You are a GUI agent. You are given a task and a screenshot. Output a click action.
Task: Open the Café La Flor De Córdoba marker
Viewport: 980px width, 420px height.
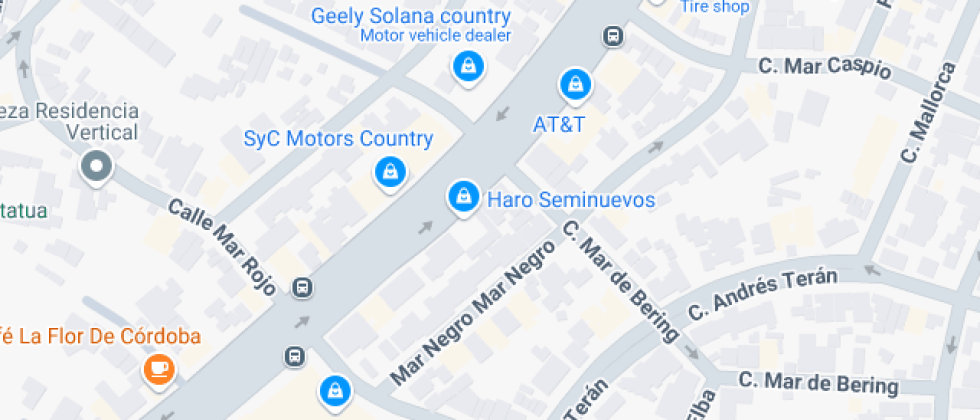click(158, 371)
